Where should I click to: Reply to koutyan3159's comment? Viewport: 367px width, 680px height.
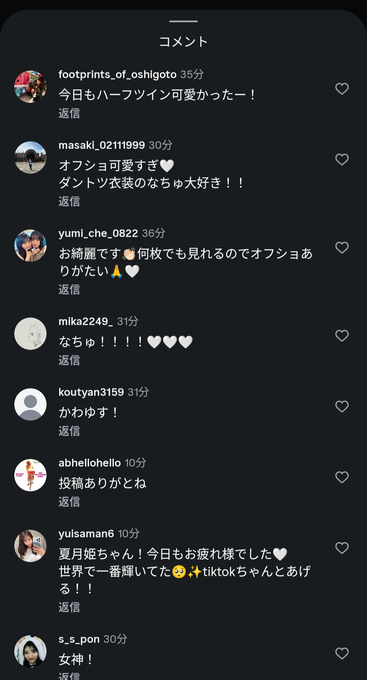coord(69,431)
